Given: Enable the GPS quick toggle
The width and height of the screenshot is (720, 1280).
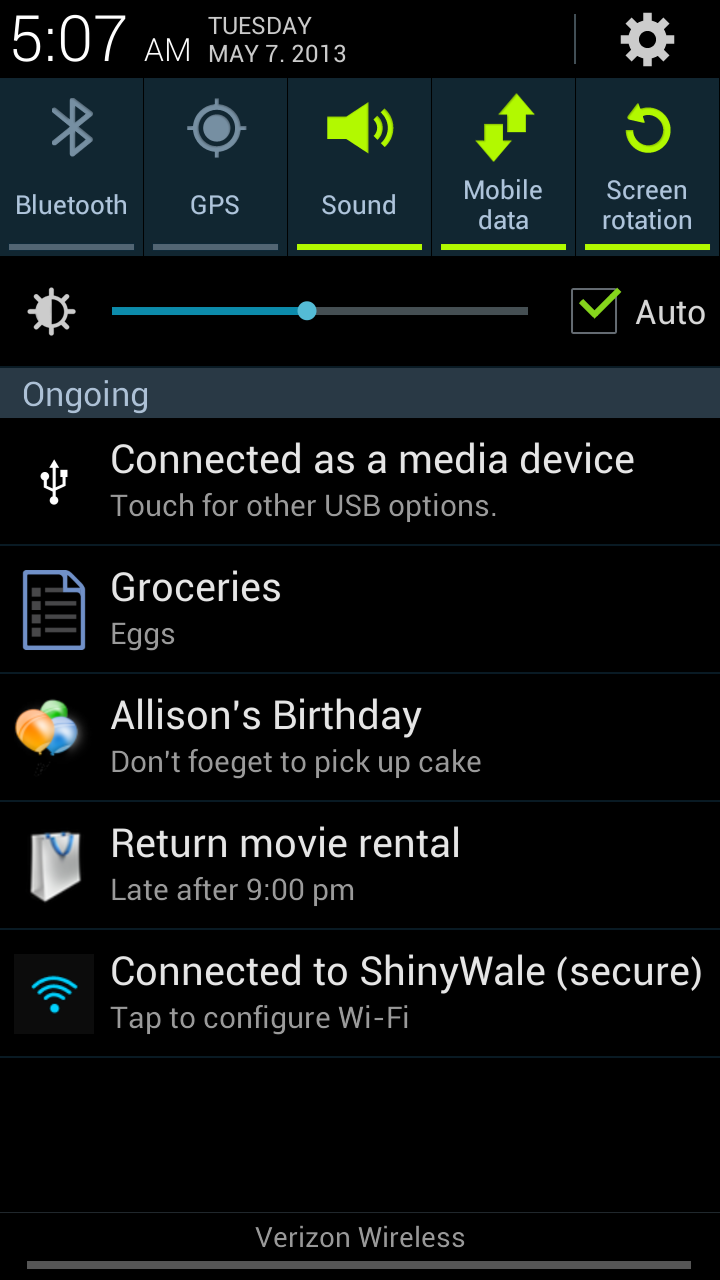Looking at the screenshot, I should (x=215, y=165).
